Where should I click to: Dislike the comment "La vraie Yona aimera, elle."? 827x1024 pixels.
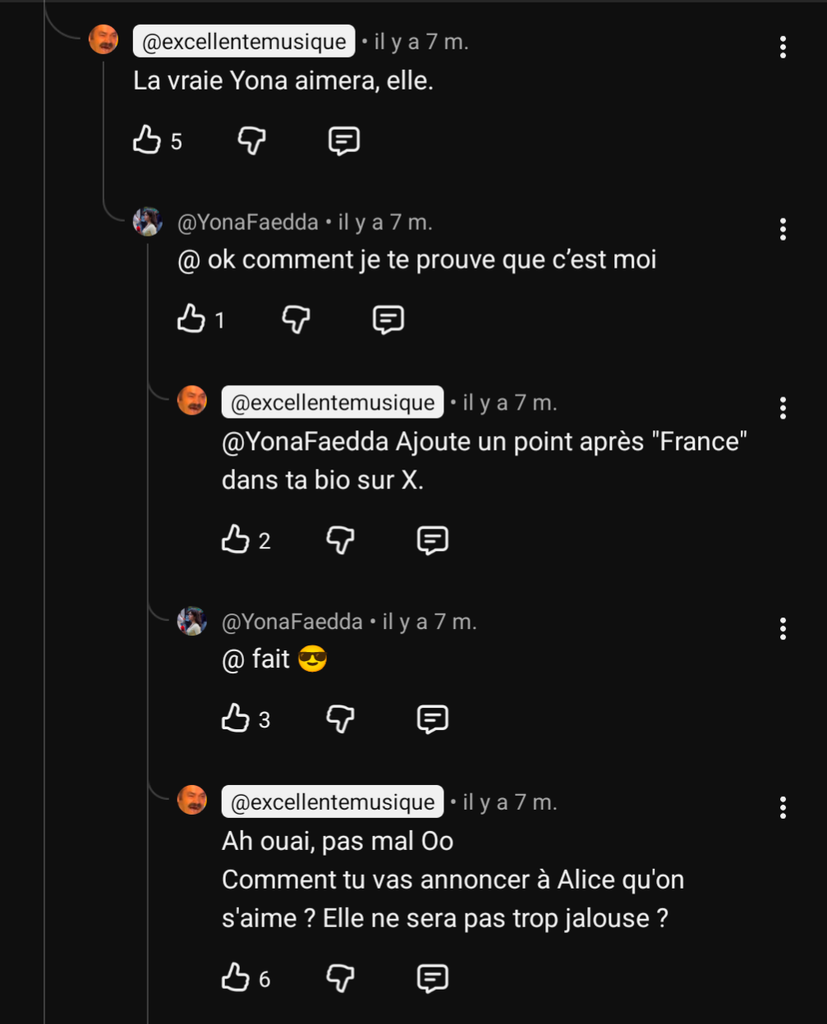pyautogui.click(x=252, y=141)
